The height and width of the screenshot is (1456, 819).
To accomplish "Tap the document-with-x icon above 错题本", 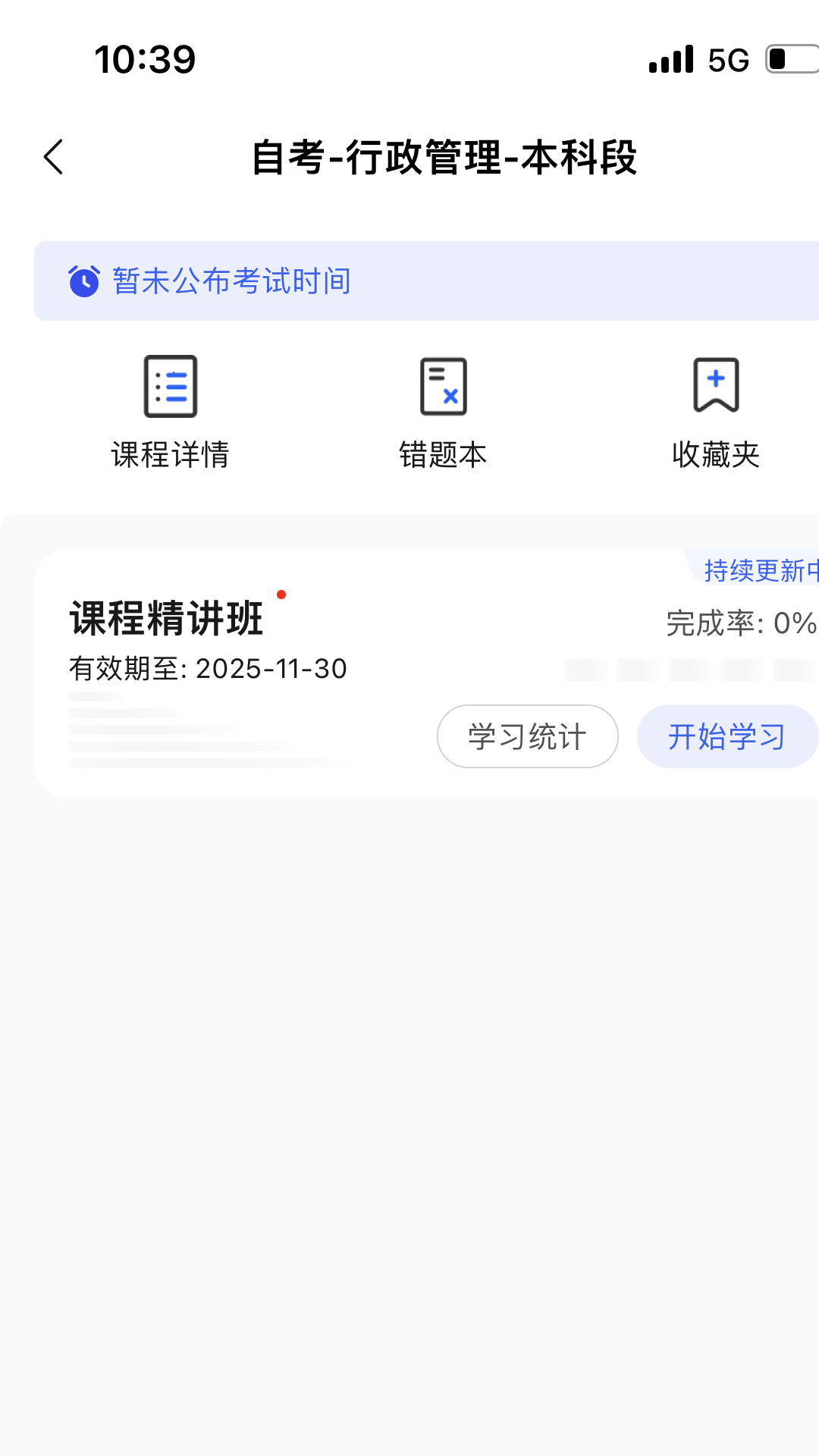I will pyautogui.click(x=444, y=386).
